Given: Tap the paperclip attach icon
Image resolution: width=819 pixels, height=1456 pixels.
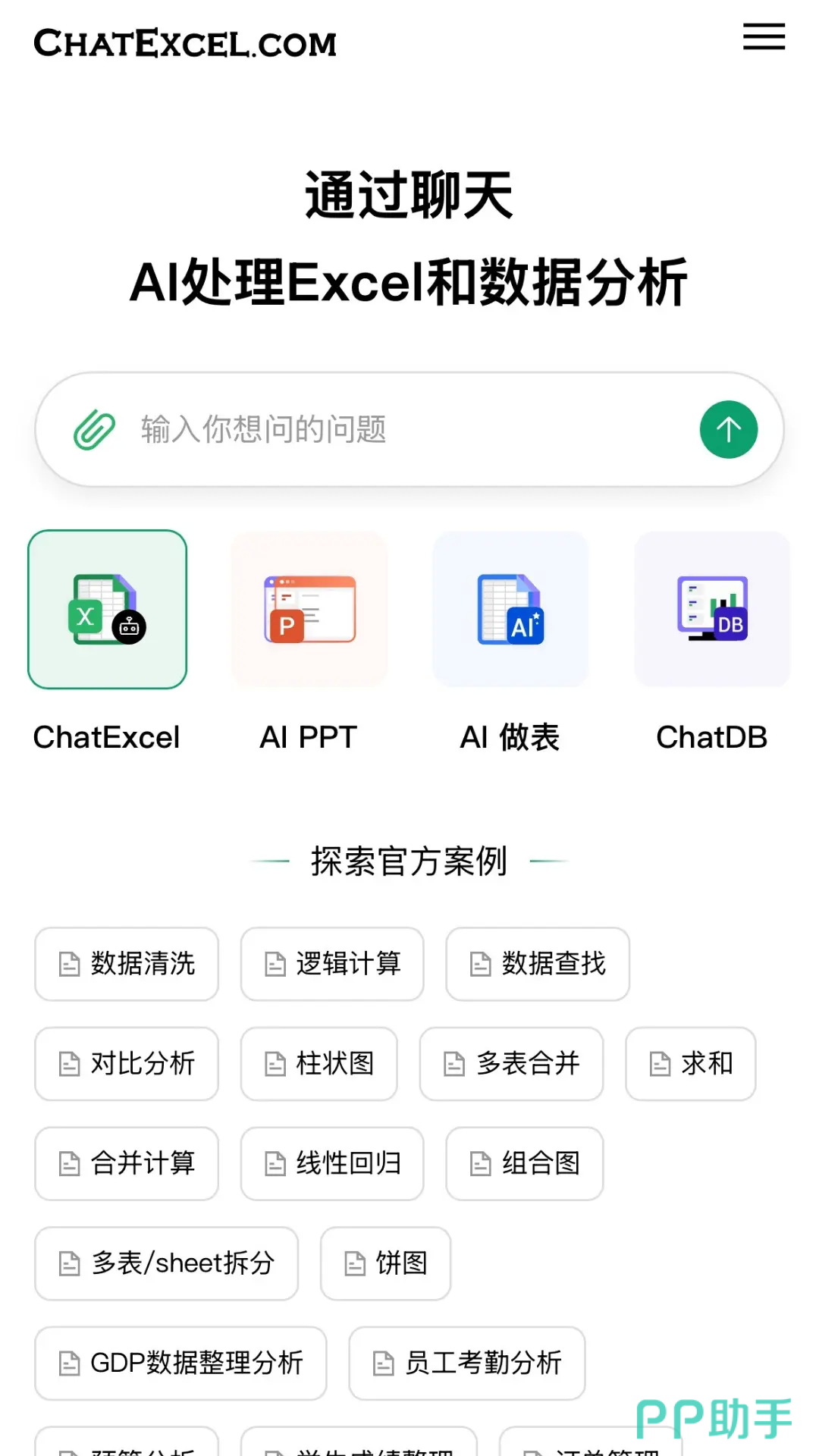Looking at the screenshot, I should coord(94,430).
